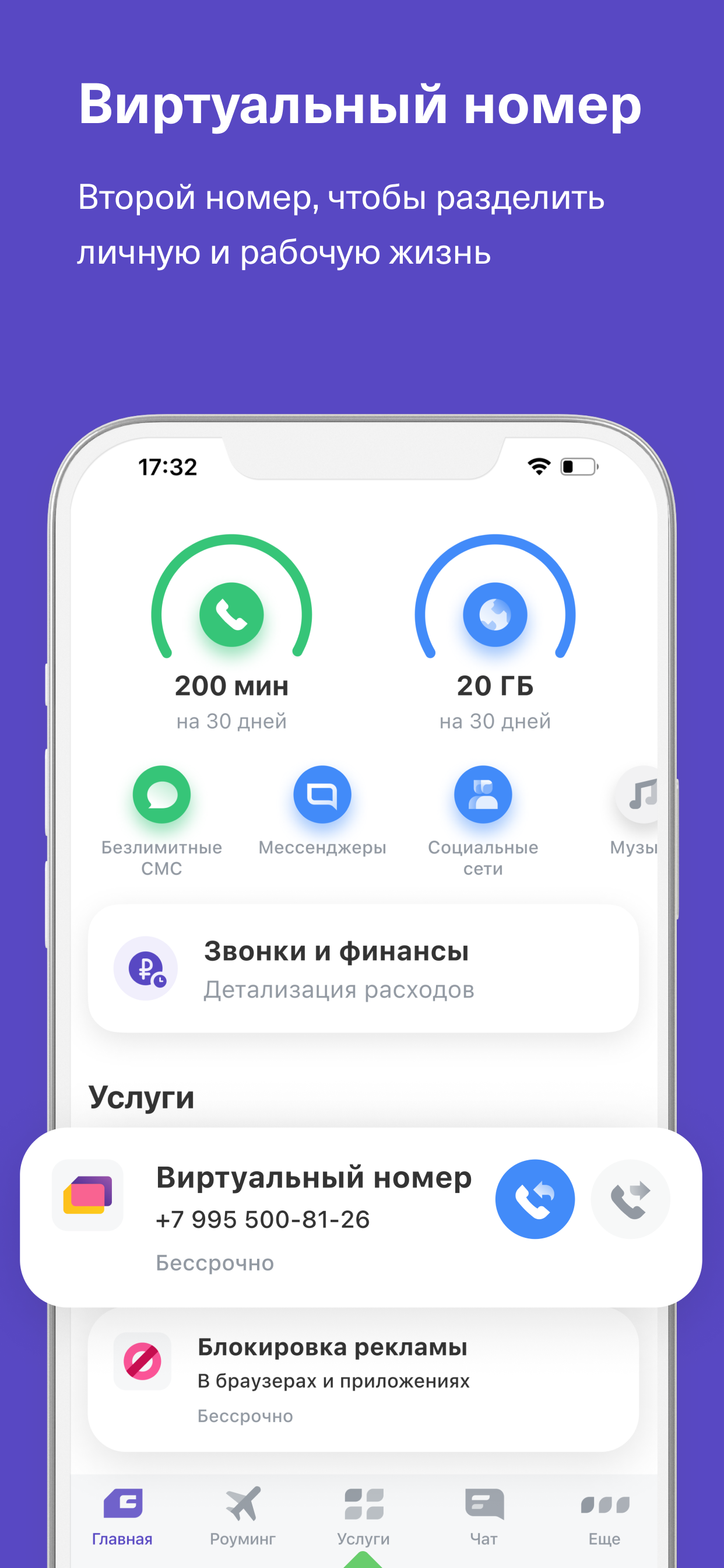Select the Мессенджеры icon
724x1568 pixels.
[x=322, y=794]
